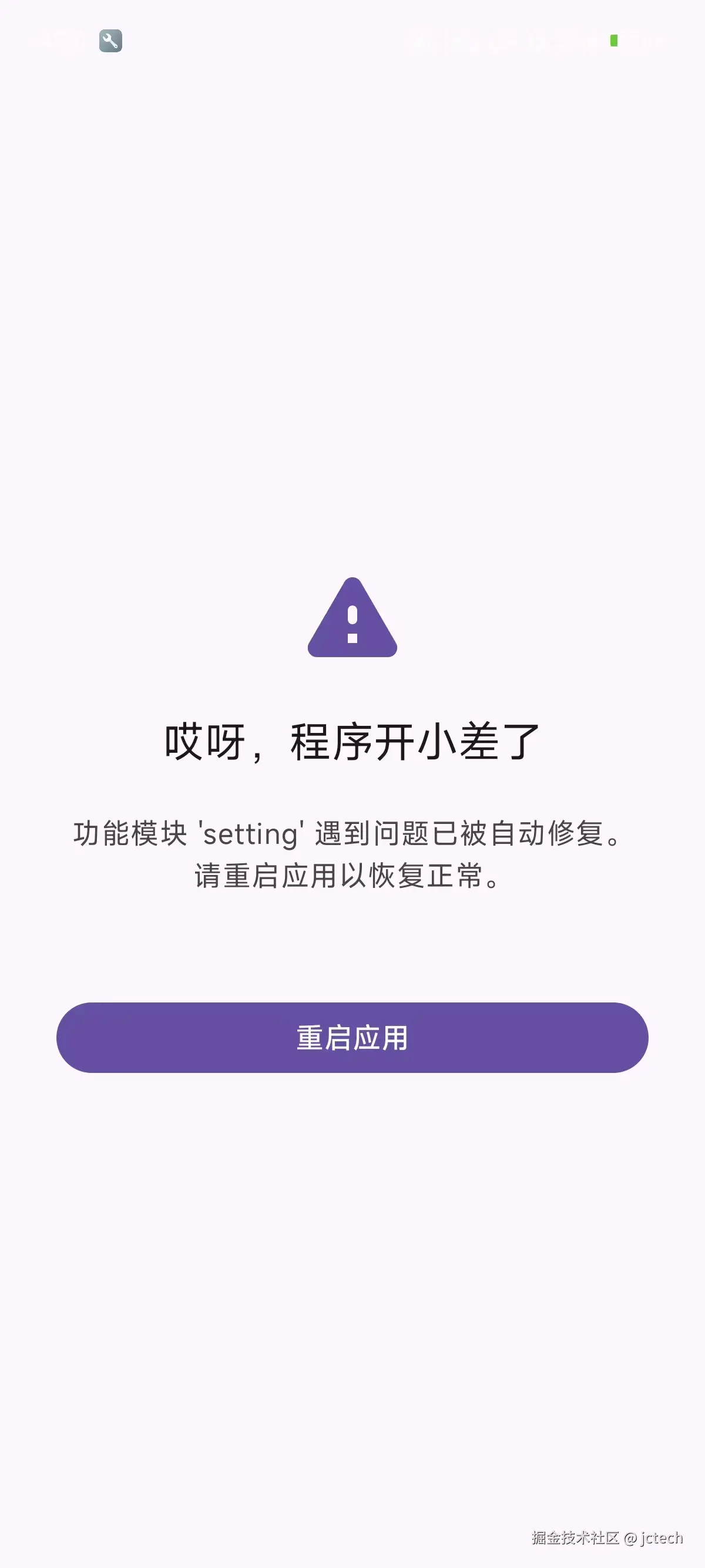Tap the green battery indicator in the status bar
This screenshot has width=705, height=1568.
click(615, 41)
